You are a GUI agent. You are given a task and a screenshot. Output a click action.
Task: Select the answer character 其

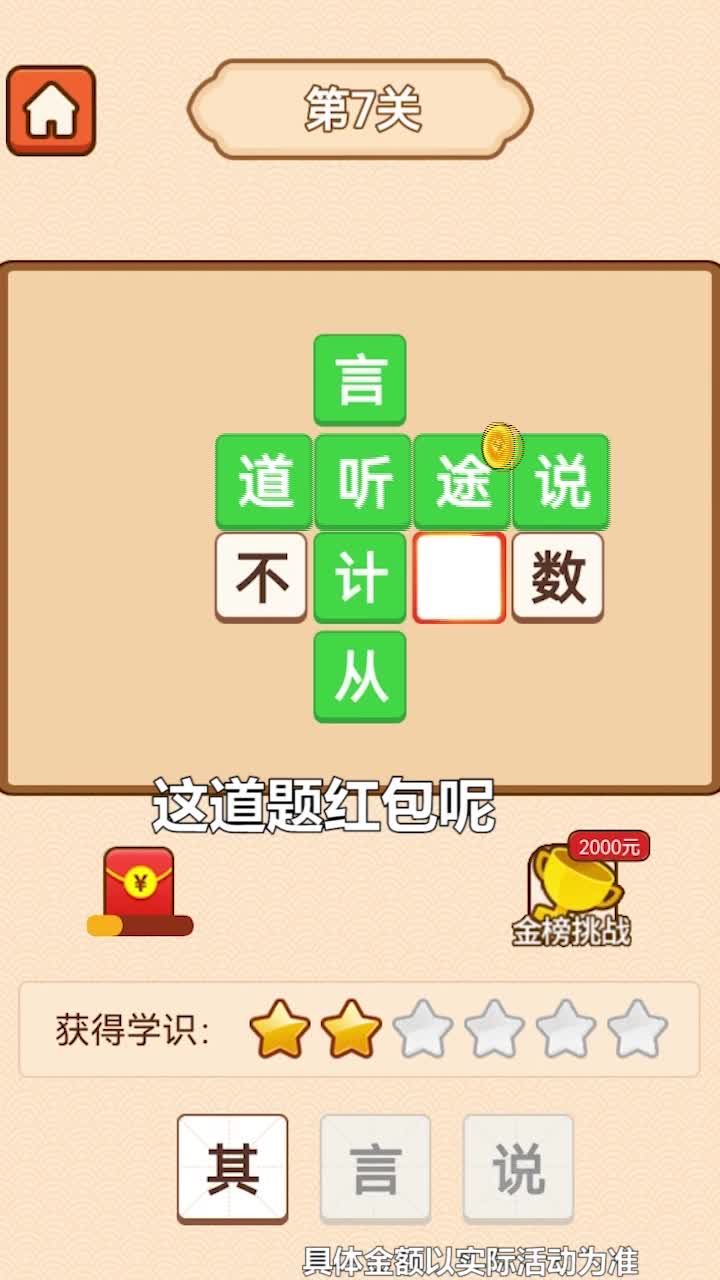click(x=232, y=1168)
